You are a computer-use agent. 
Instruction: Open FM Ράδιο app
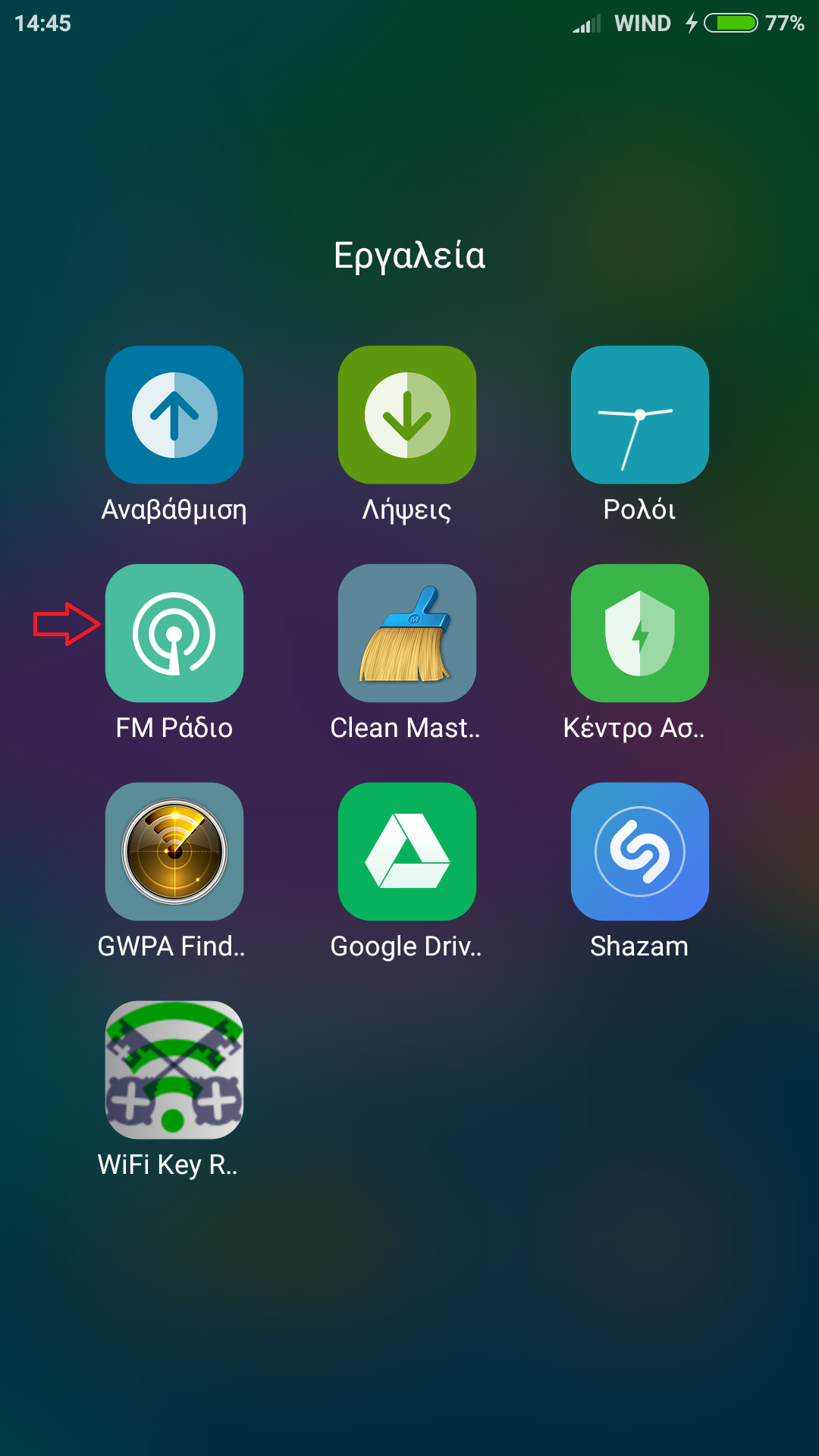174,633
